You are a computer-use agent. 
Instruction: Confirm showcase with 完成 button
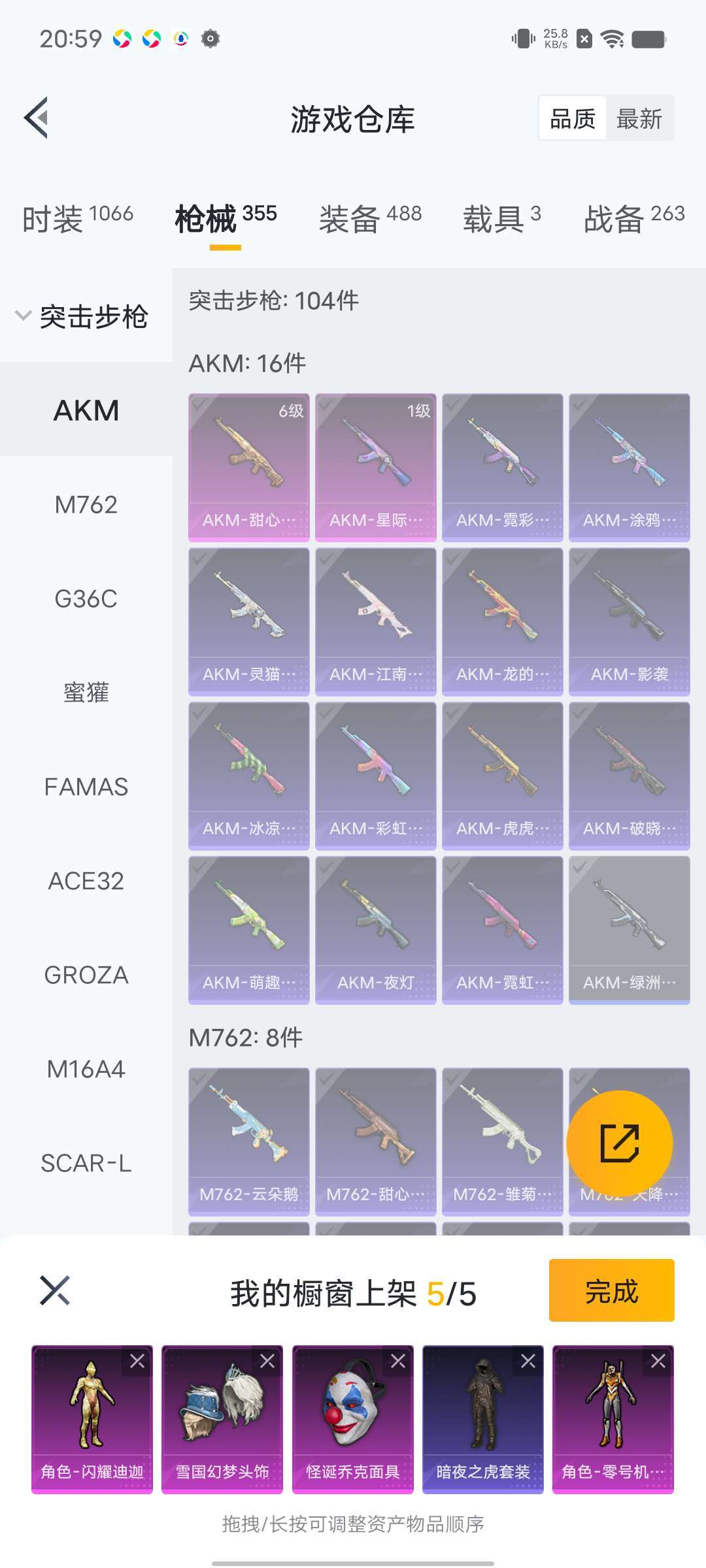coord(611,1290)
